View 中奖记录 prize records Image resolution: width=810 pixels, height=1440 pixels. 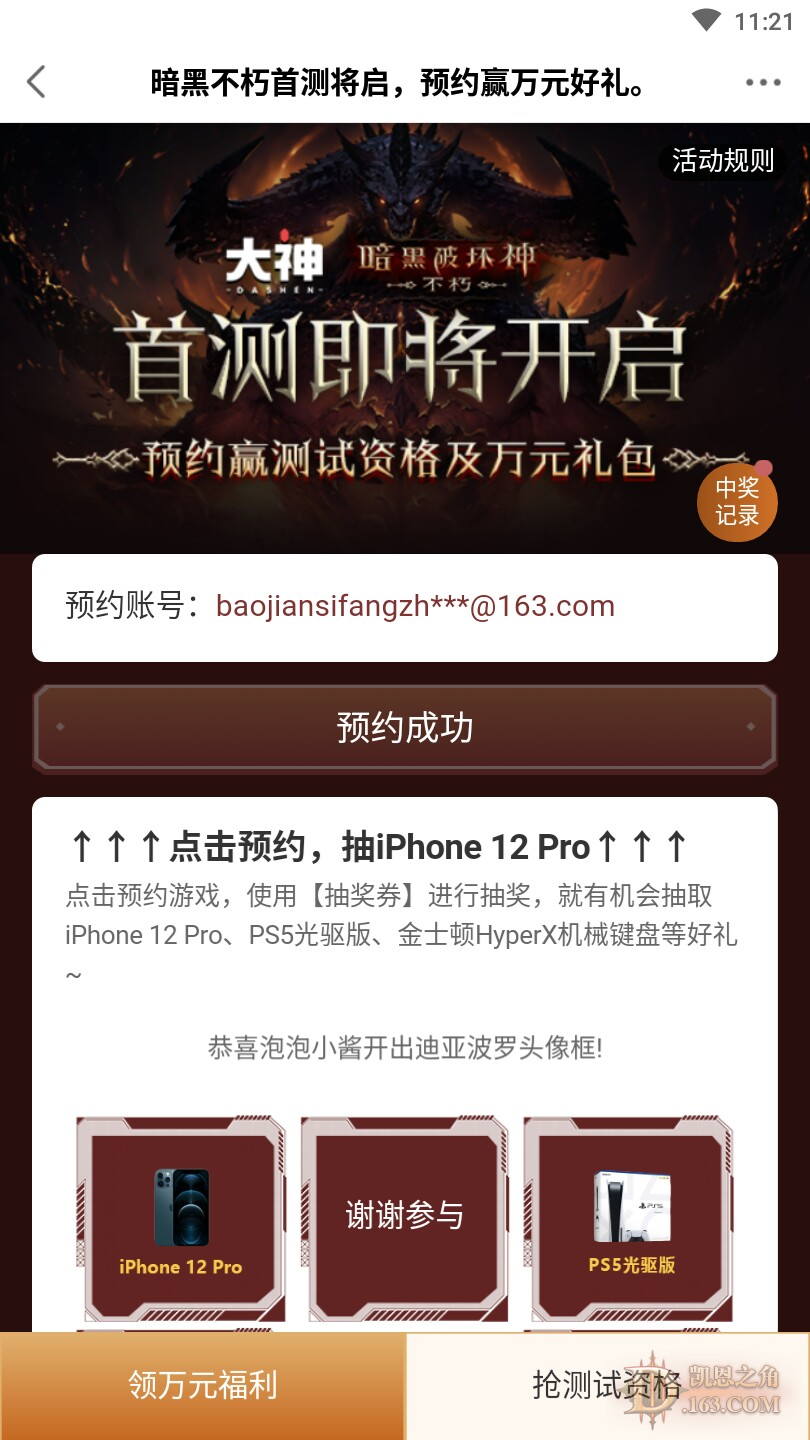[x=737, y=502]
